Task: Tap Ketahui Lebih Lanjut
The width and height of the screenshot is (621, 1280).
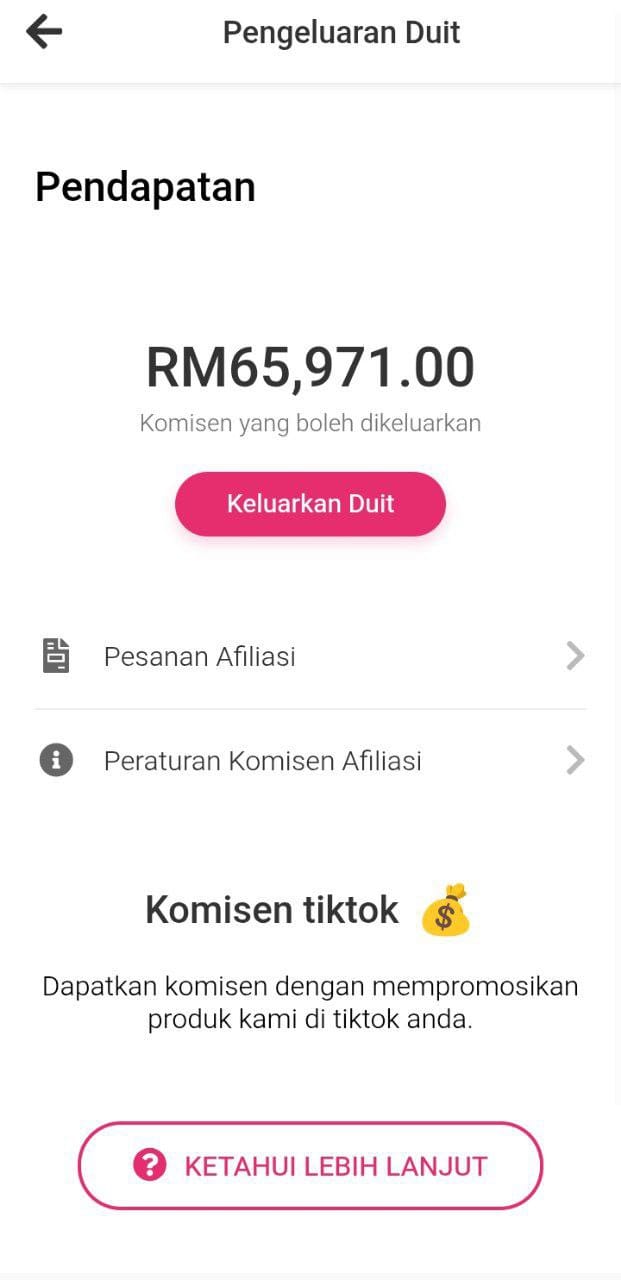Action: point(310,1166)
